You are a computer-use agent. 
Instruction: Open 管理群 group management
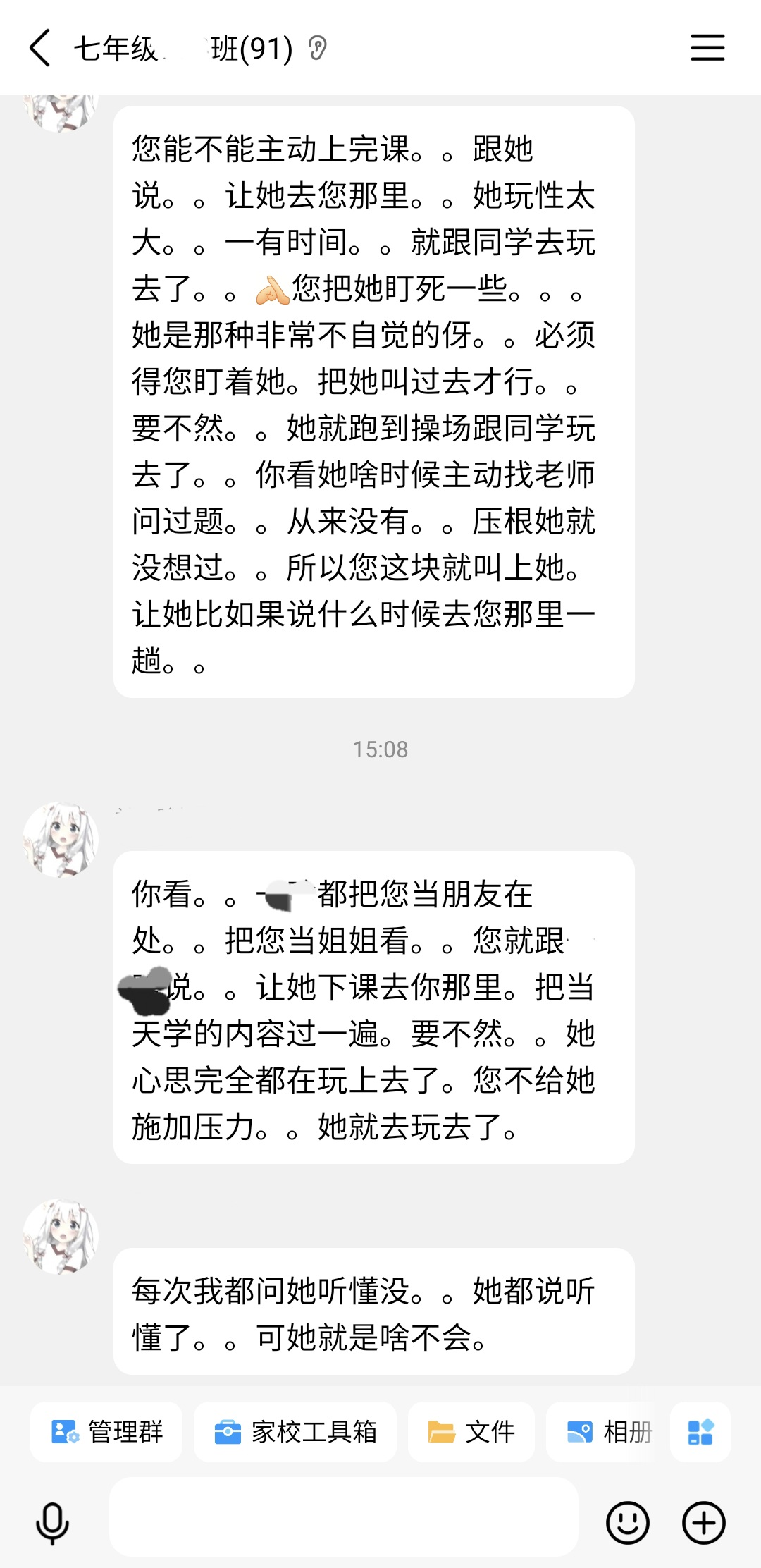[106, 1432]
